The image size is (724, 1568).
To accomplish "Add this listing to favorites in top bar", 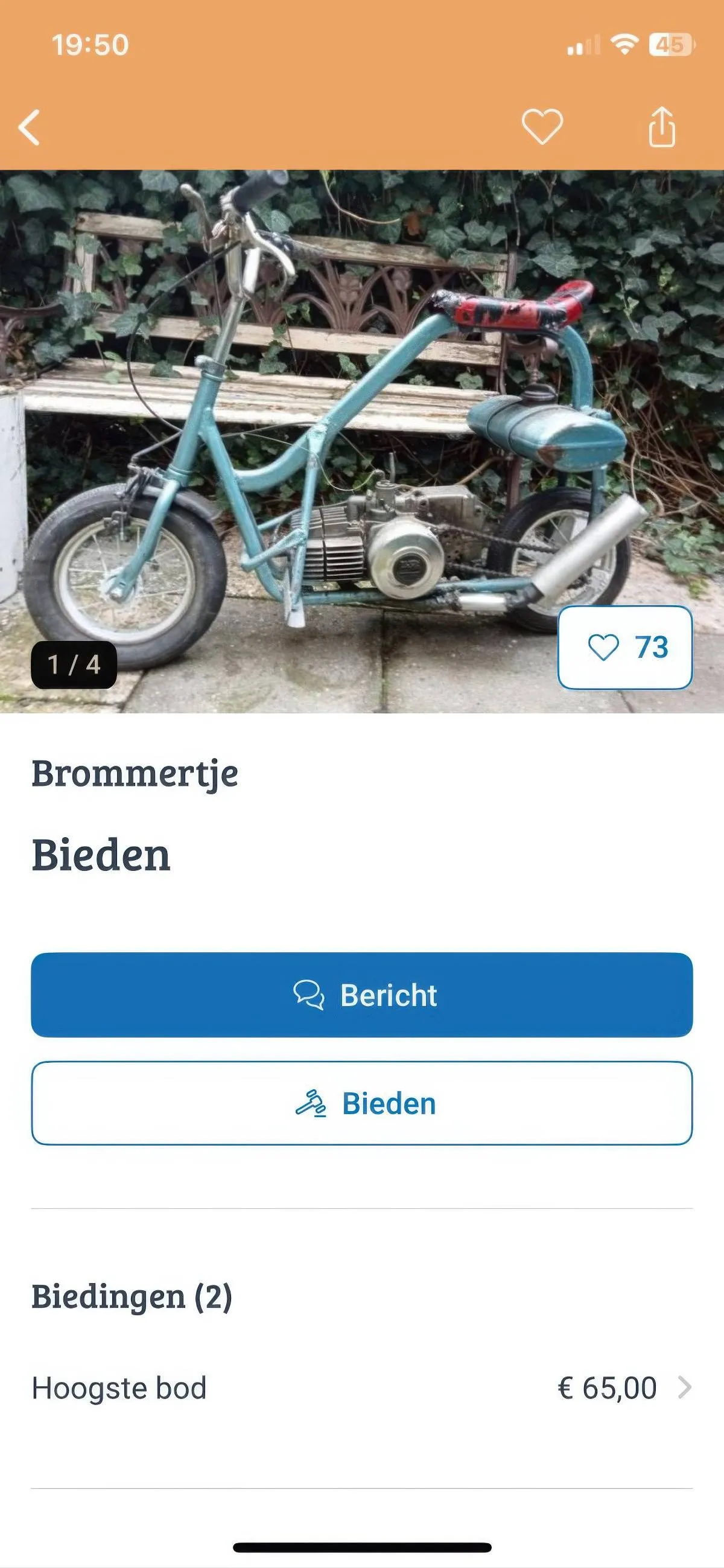I will (x=541, y=127).
